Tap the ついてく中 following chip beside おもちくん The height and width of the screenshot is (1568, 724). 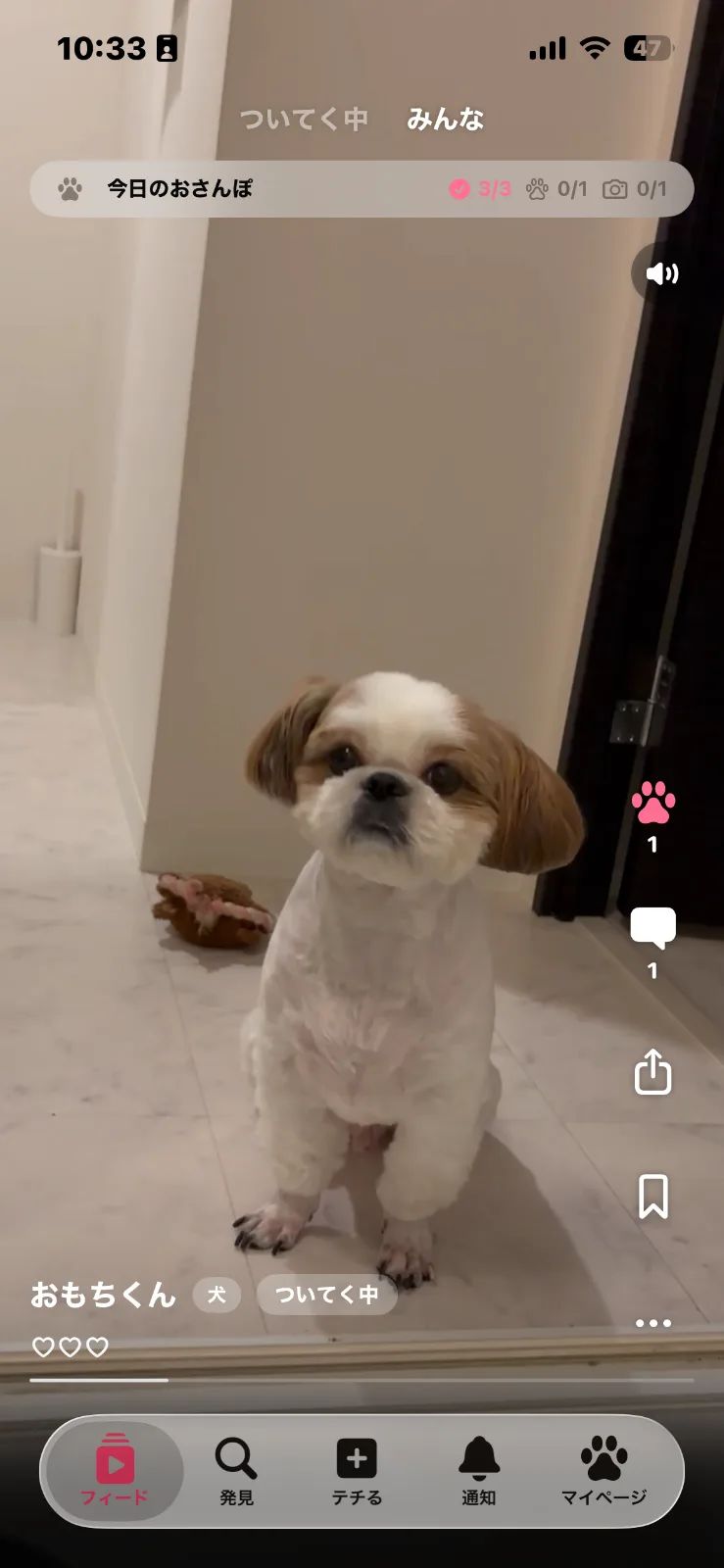pos(326,1295)
